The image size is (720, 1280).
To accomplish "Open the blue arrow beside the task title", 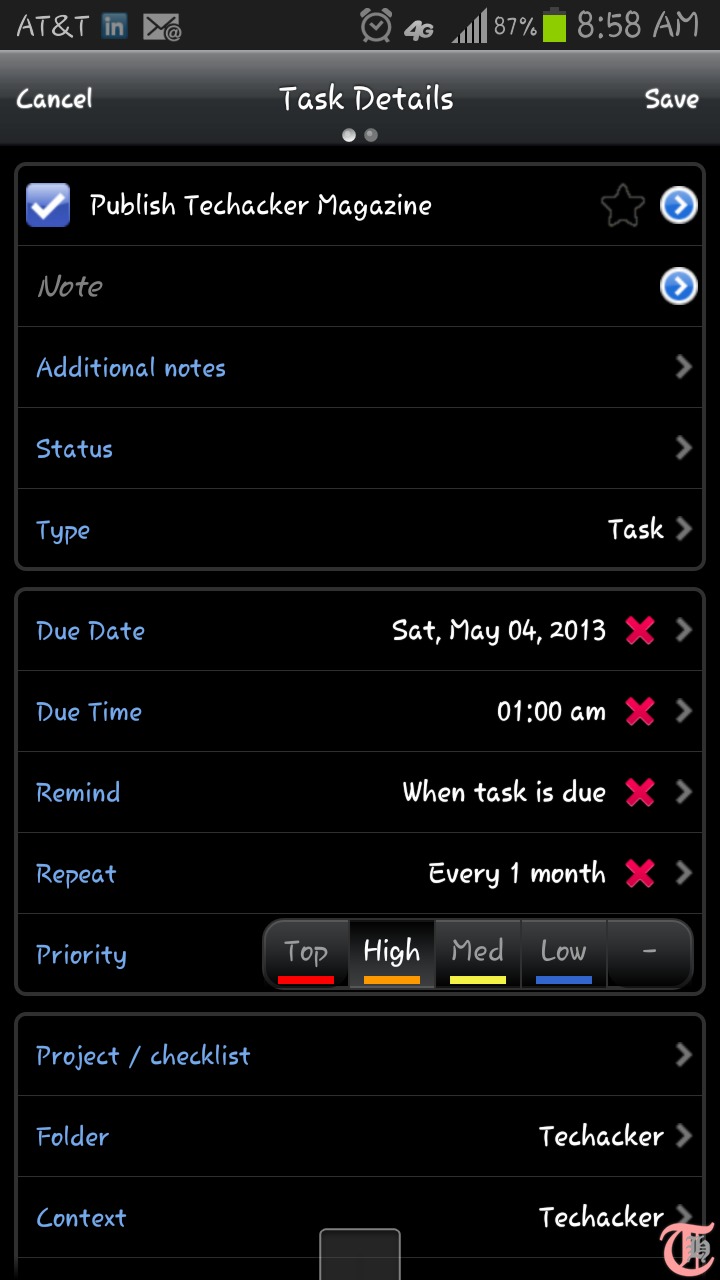I will [678, 206].
